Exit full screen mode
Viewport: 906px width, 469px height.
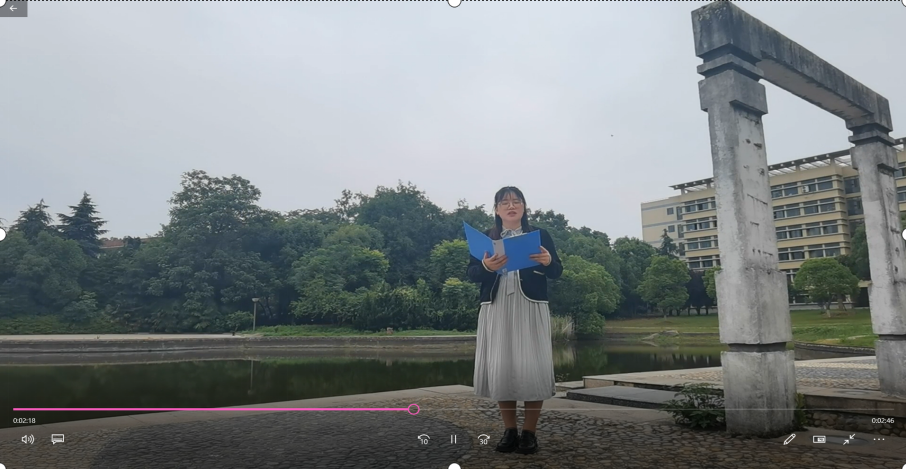tap(849, 439)
